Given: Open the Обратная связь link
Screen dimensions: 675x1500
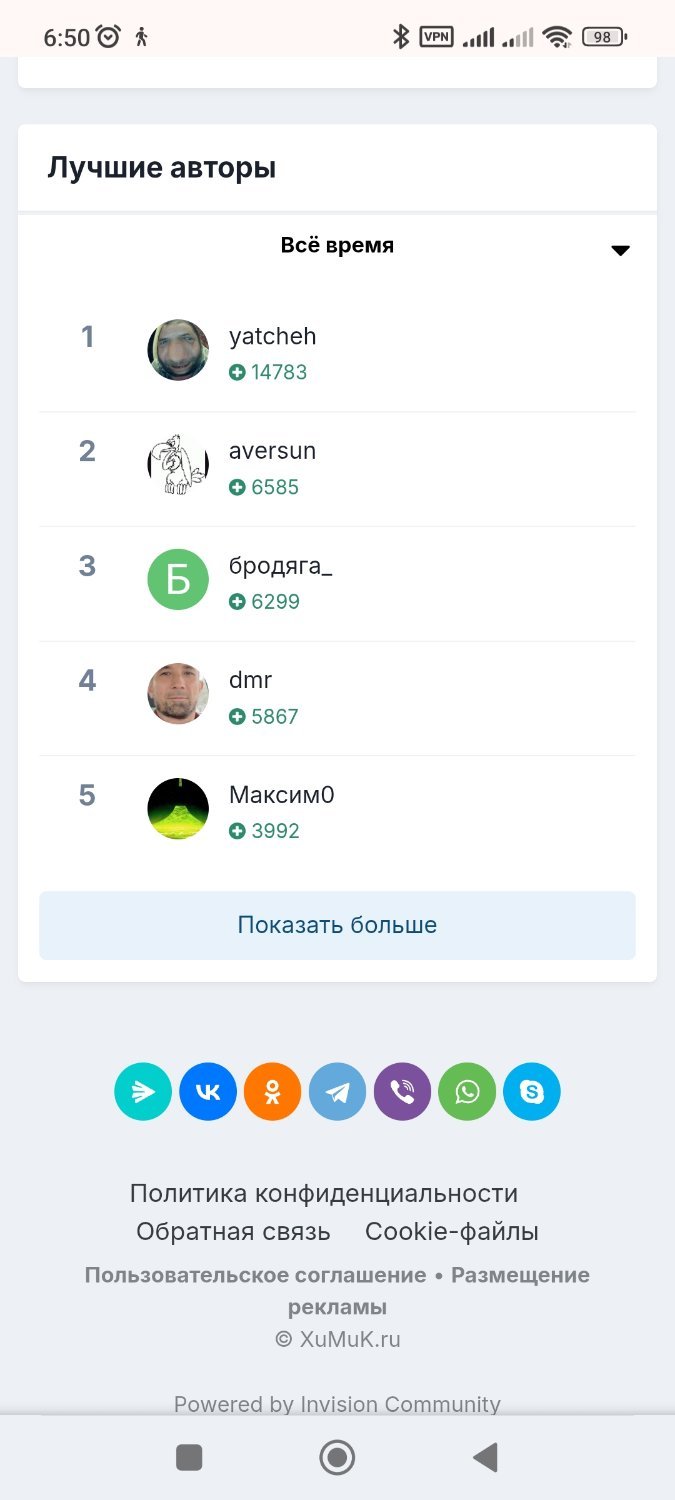Looking at the screenshot, I should tap(233, 1231).
